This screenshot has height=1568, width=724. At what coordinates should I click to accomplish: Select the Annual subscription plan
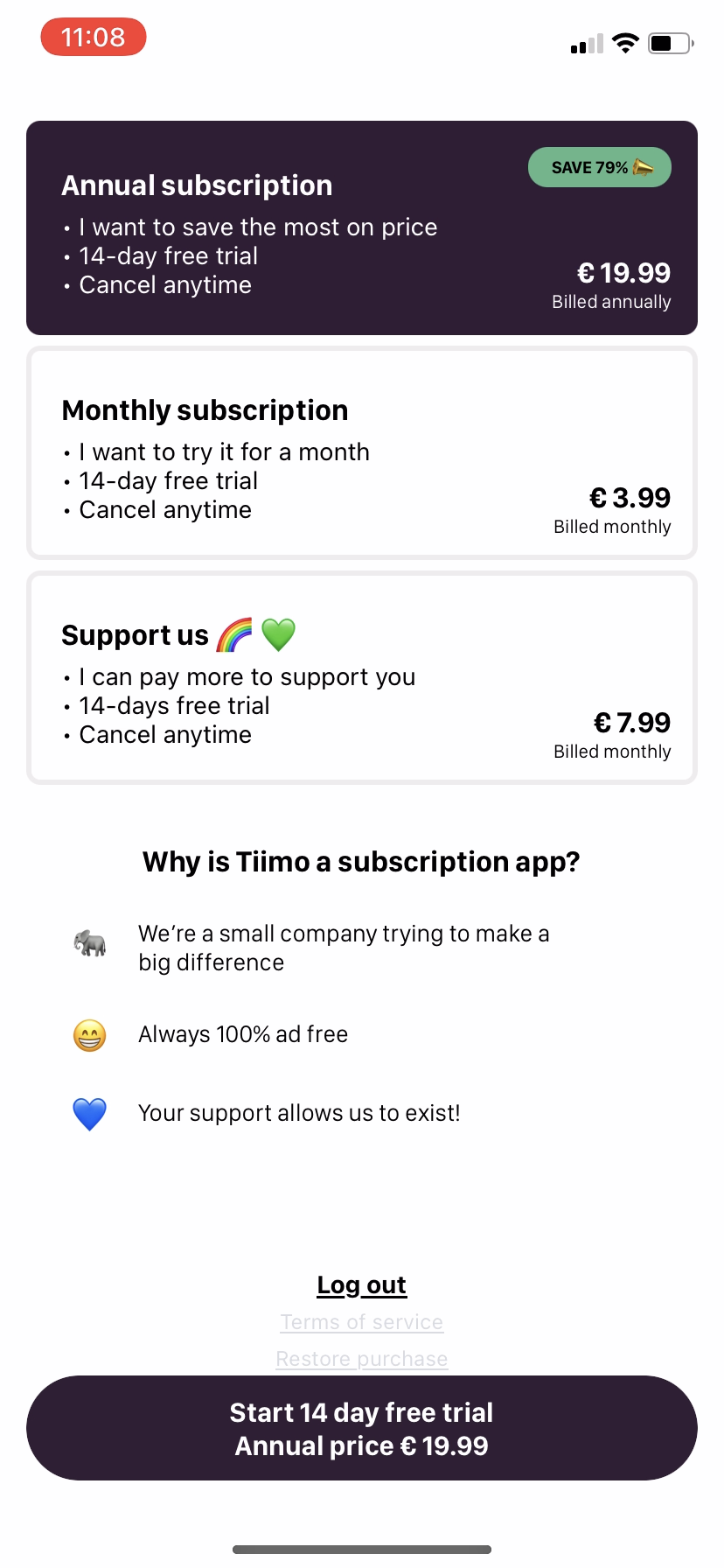[x=362, y=226]
